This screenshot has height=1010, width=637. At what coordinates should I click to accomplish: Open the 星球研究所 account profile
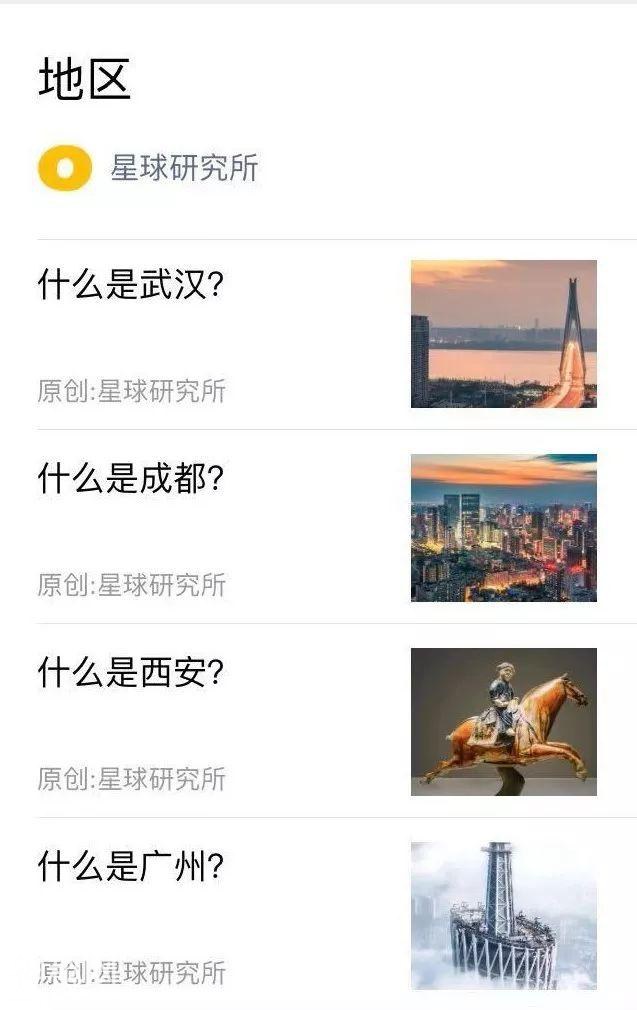pos(183,168)
